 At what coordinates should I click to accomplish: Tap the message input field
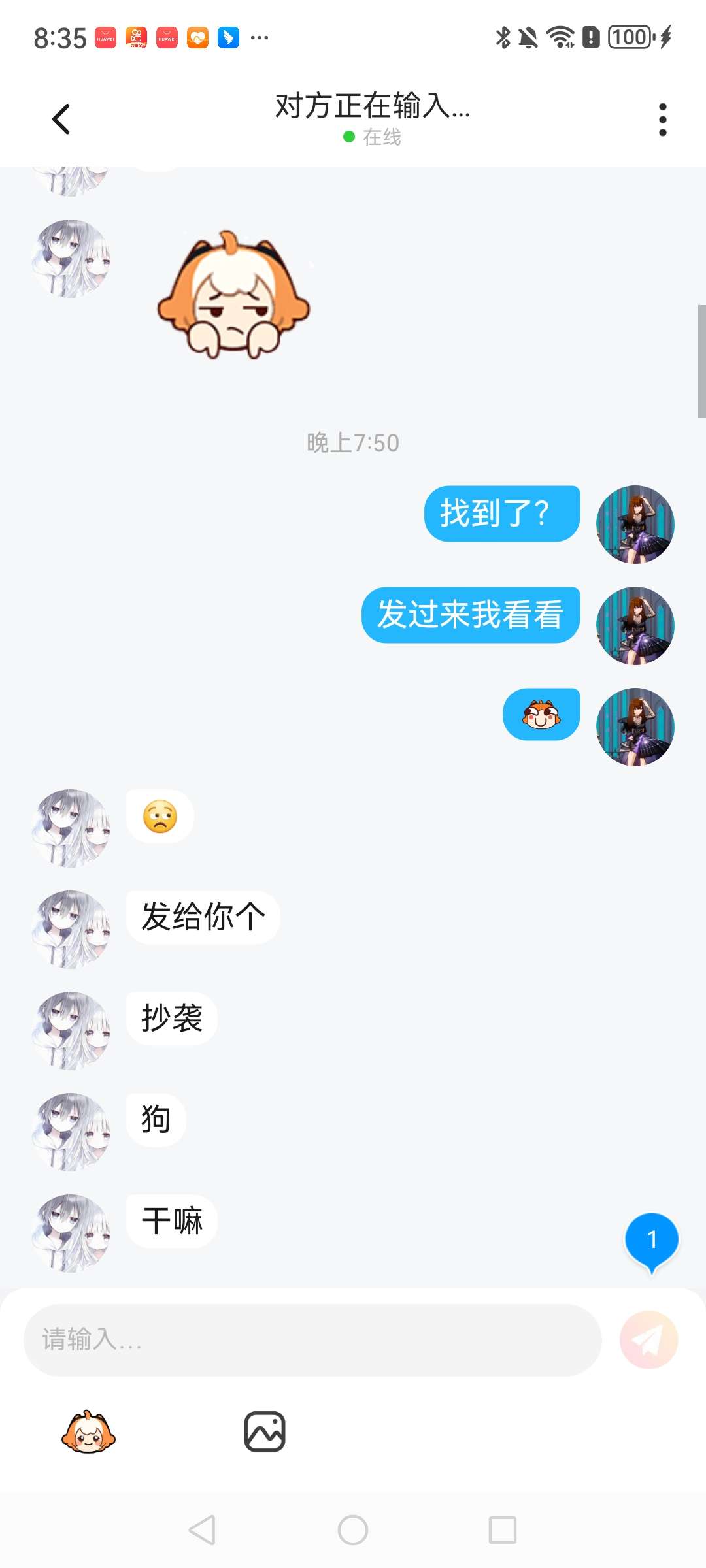tap(312, 1340)
